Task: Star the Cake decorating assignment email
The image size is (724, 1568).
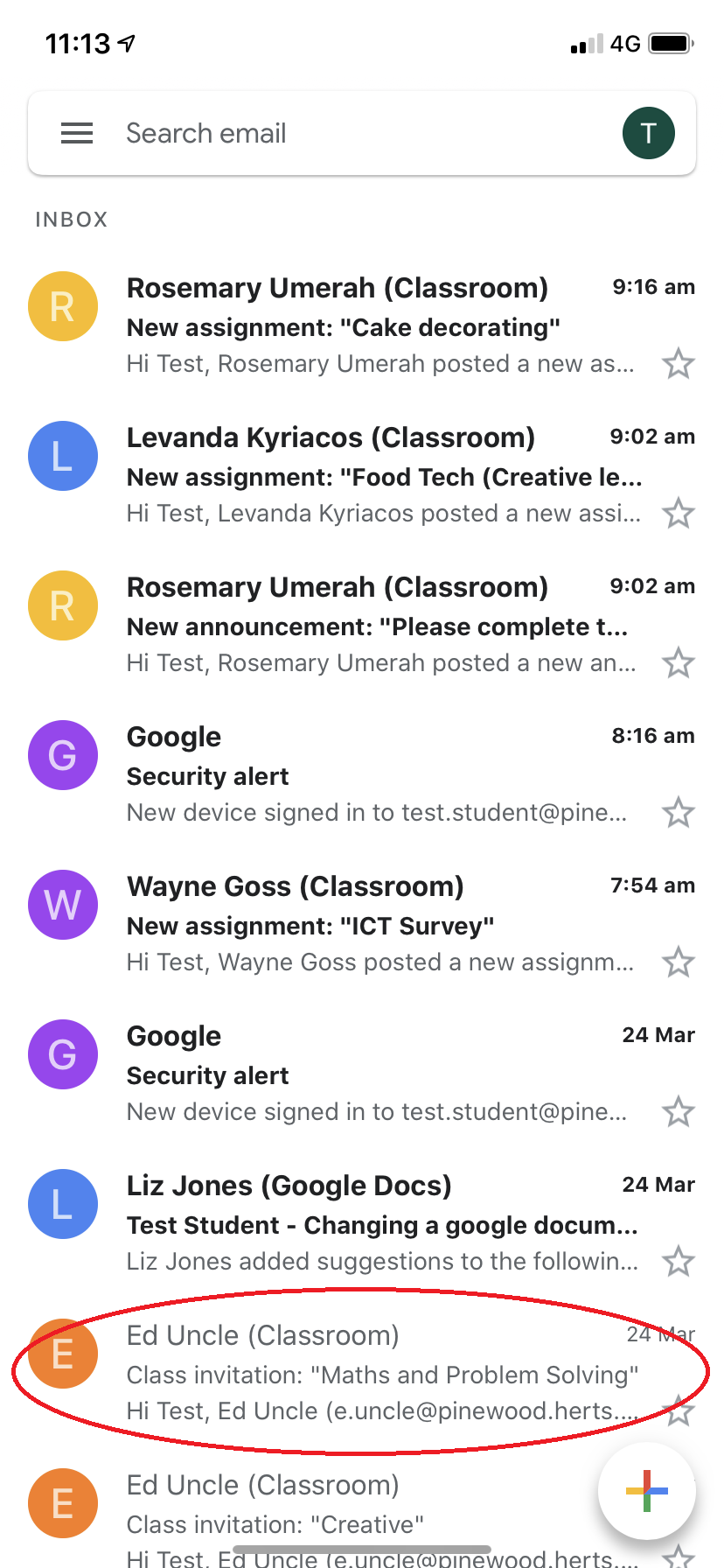Action: pos(679,364)
